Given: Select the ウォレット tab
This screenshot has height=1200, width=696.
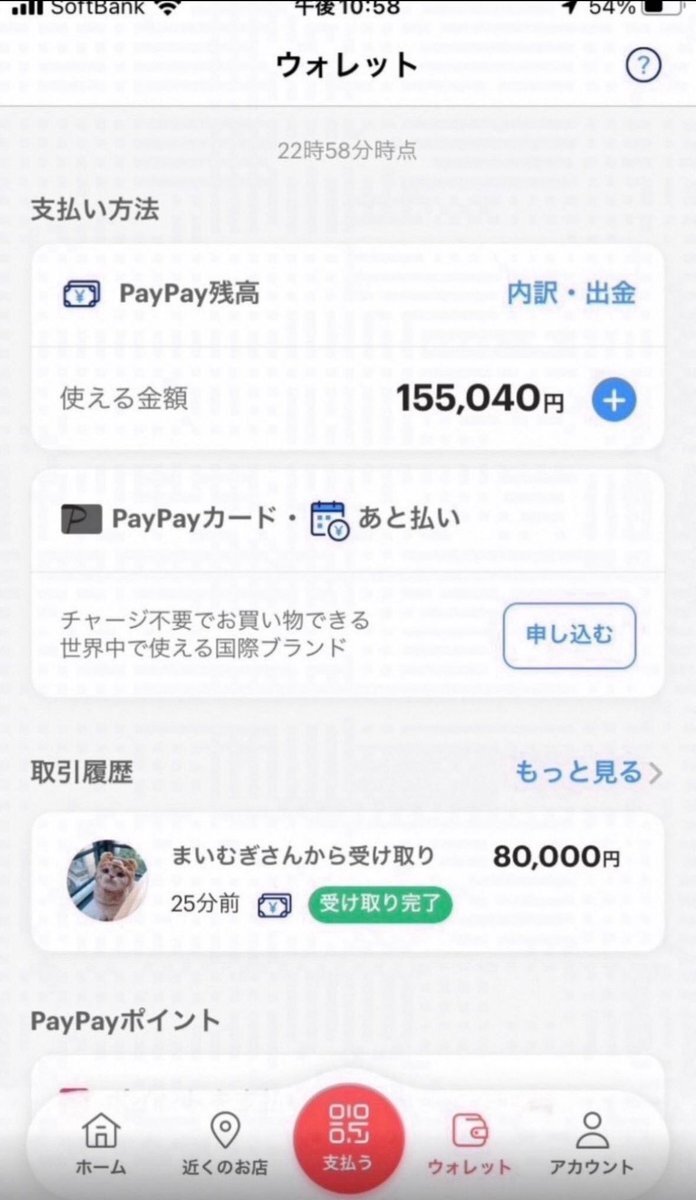Looking at the screenshot, I should [469, 1145].
